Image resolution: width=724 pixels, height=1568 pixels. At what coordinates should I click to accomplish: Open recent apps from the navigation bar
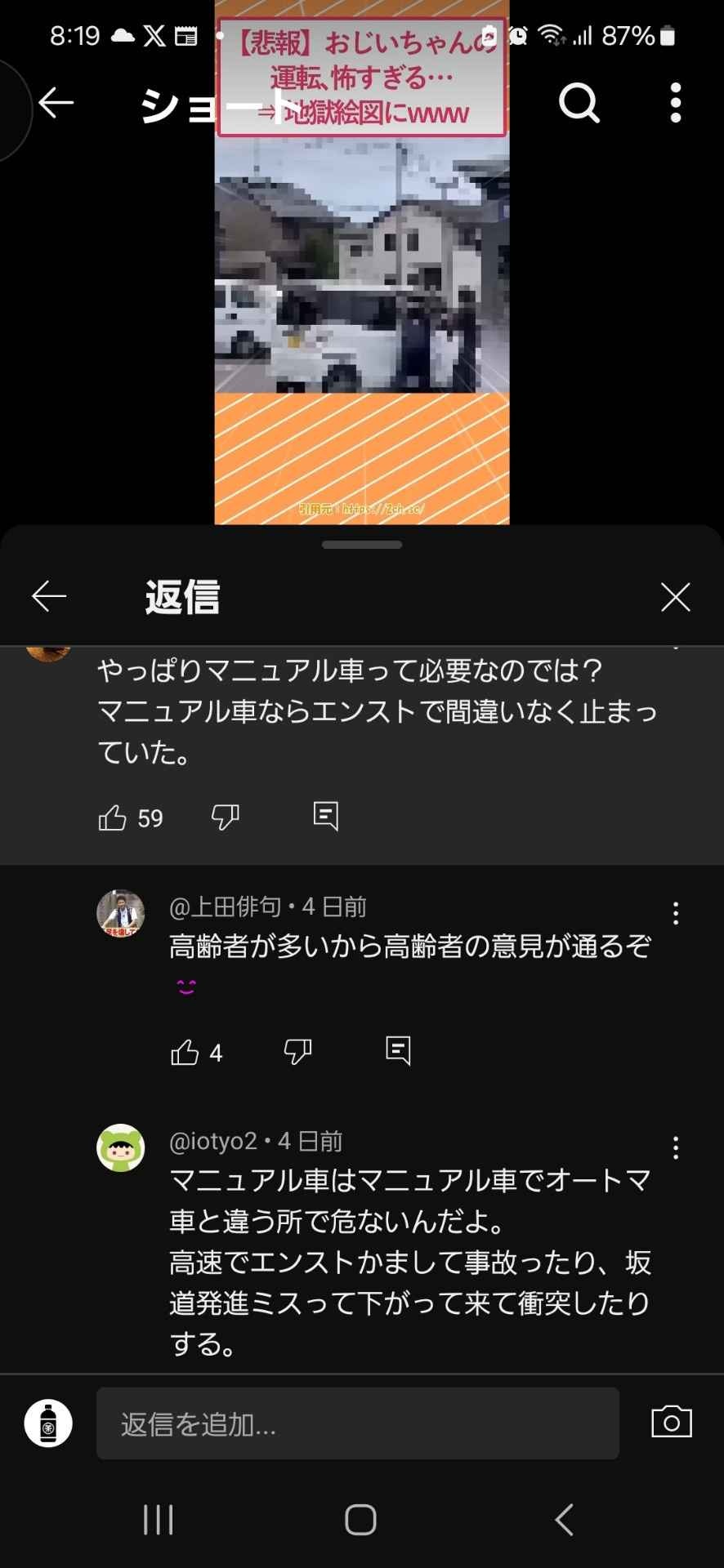159,1520
